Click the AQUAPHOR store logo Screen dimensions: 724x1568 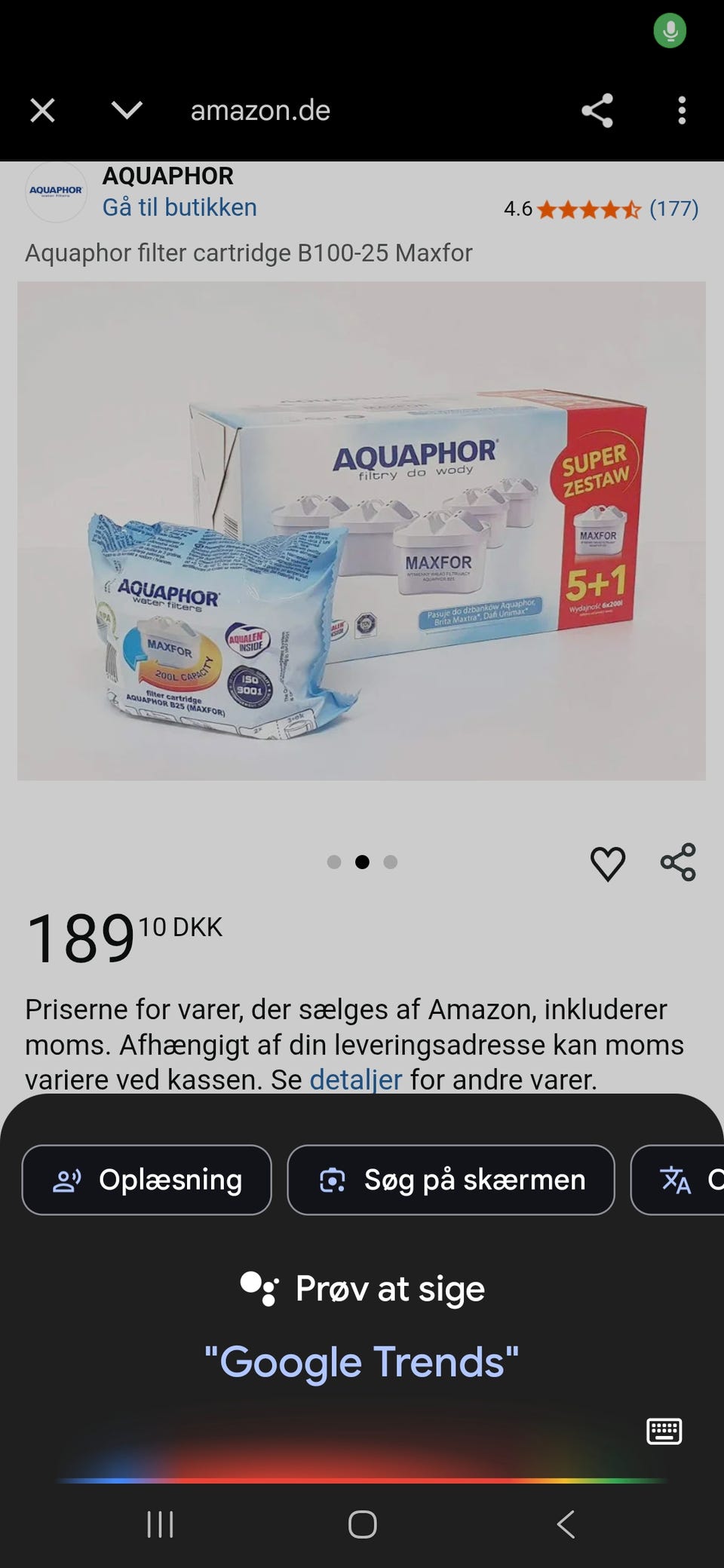(56, 191)
